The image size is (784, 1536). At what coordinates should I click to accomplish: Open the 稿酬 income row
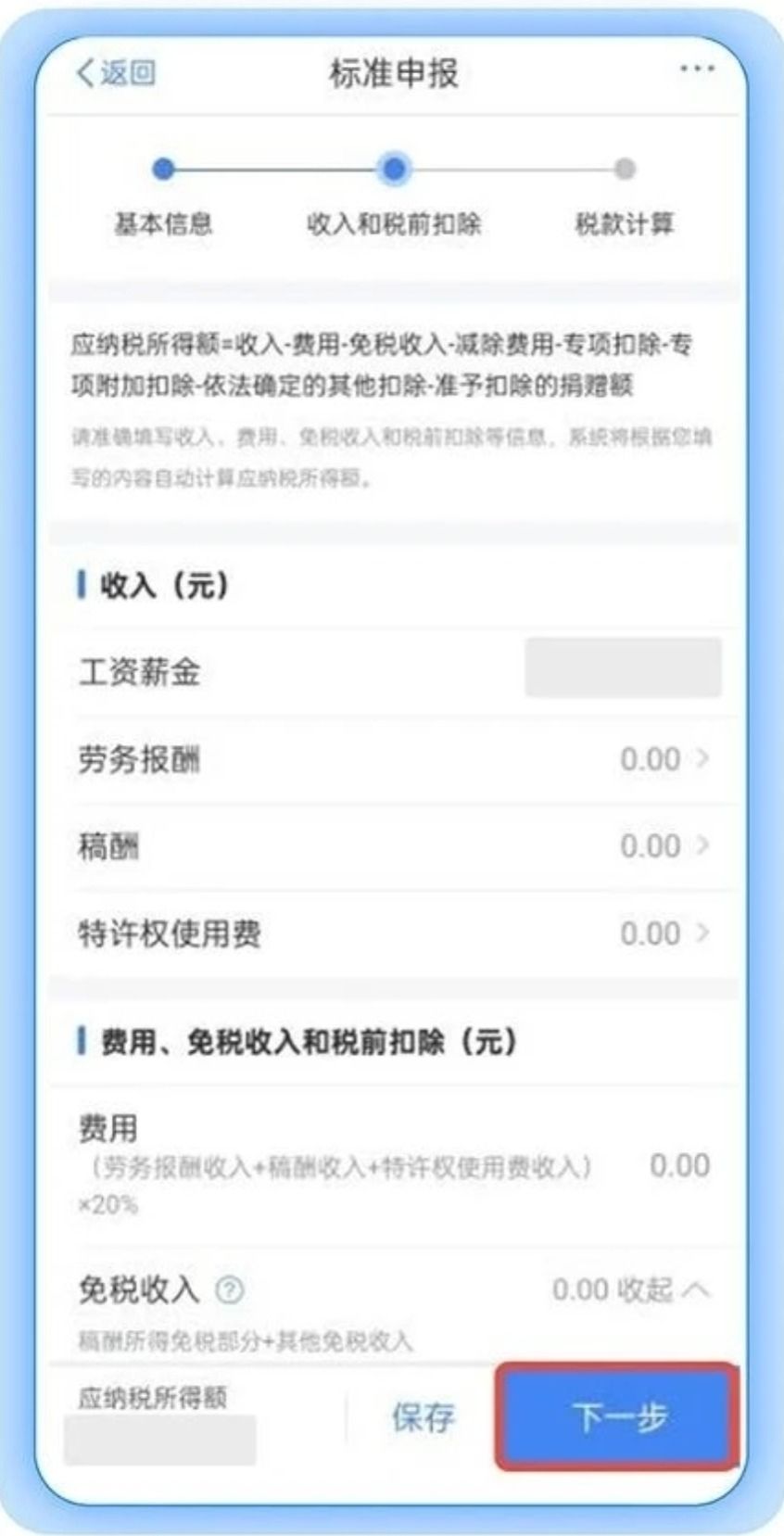394,846
